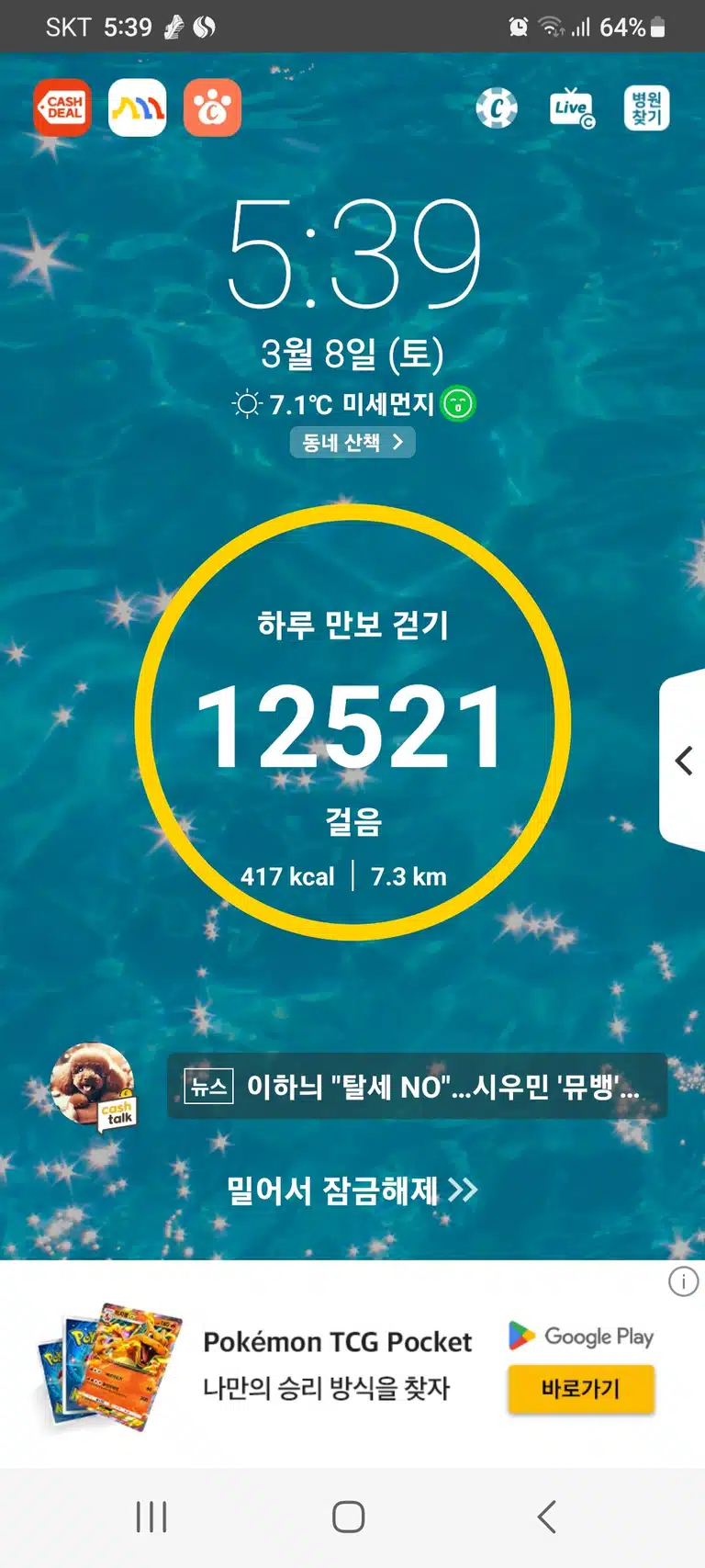Open the Pokémon TCG Pocket ad banner
This screenshot has width=705, height=1568.
coord(352,1364)
